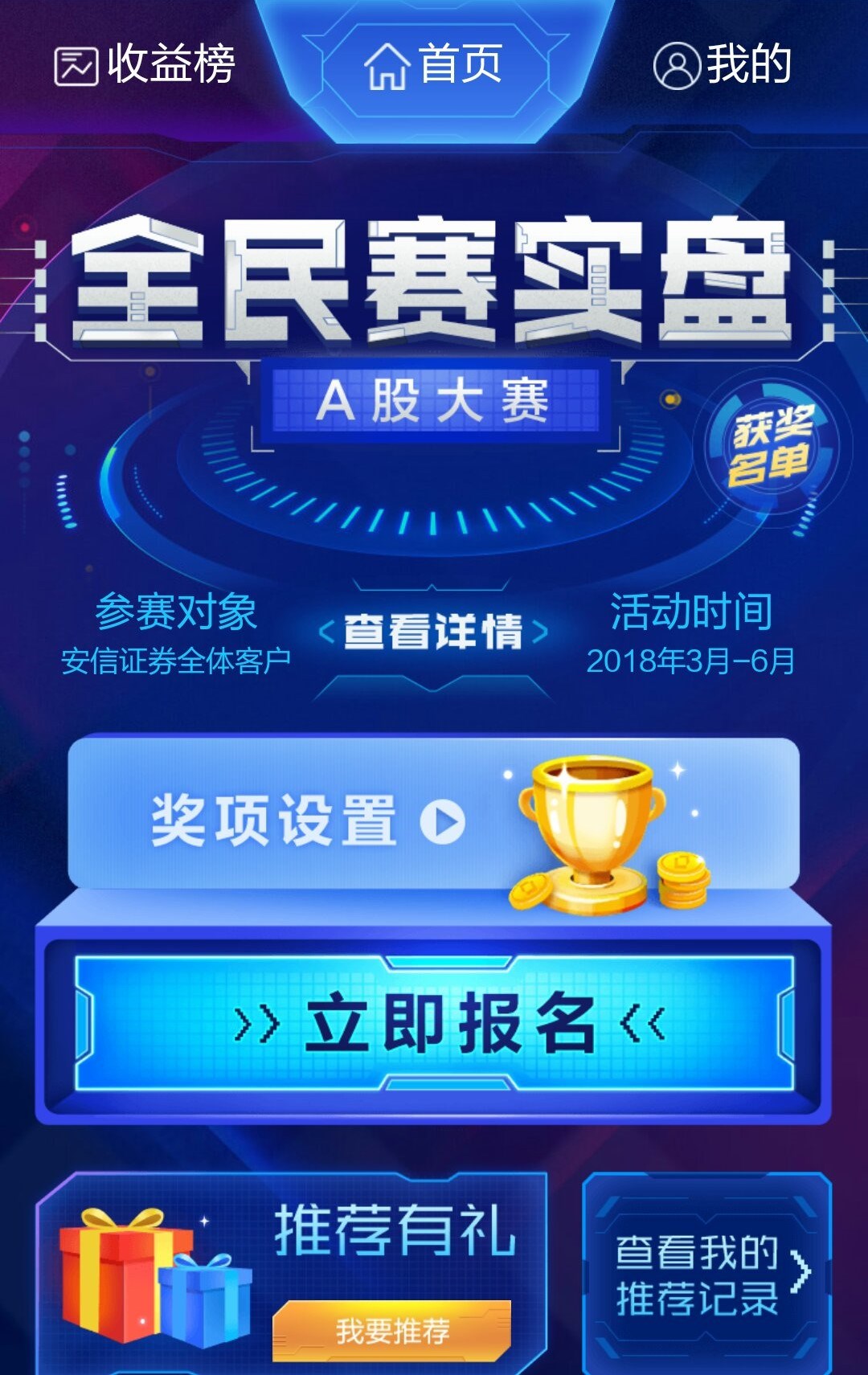Open 奖项设置 prize settings
The width and height of the screenshot is (868, 1375).
click(434, 818)
